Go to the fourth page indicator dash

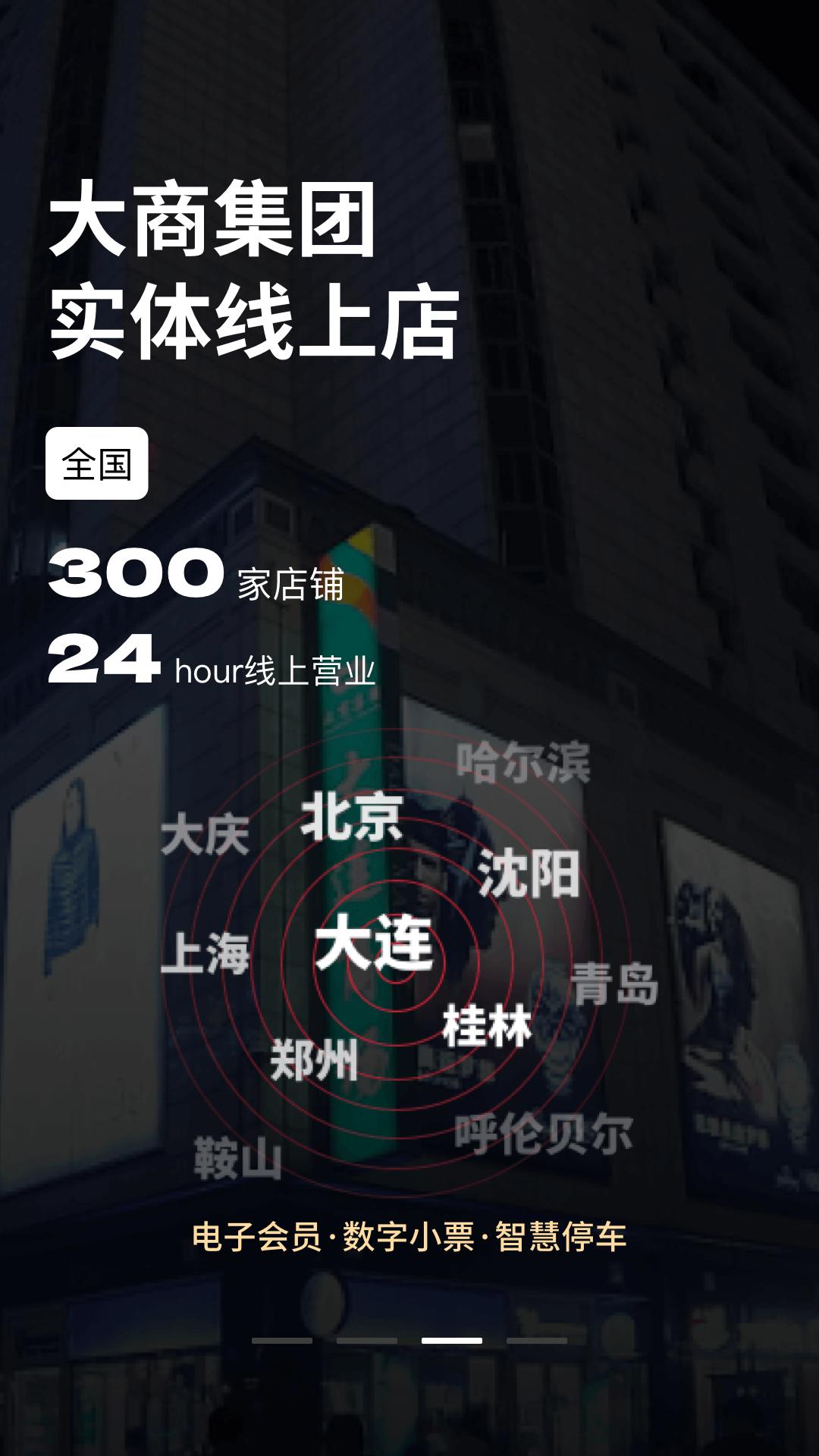point(537,1341)
